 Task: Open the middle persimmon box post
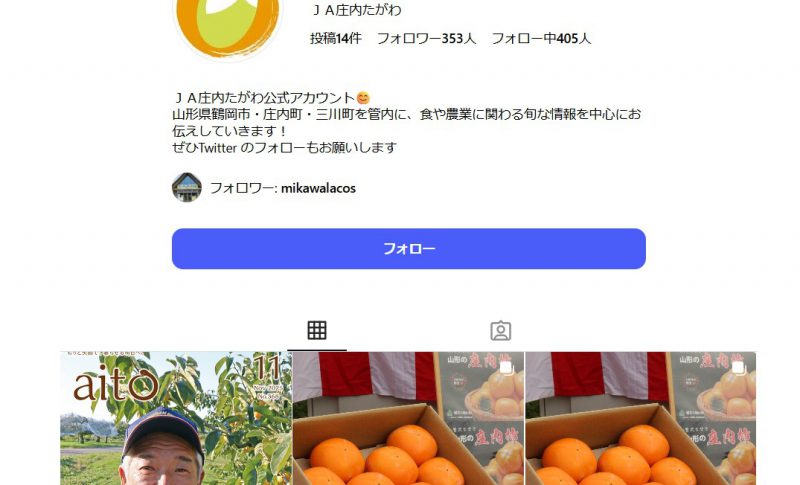[407, 420]
